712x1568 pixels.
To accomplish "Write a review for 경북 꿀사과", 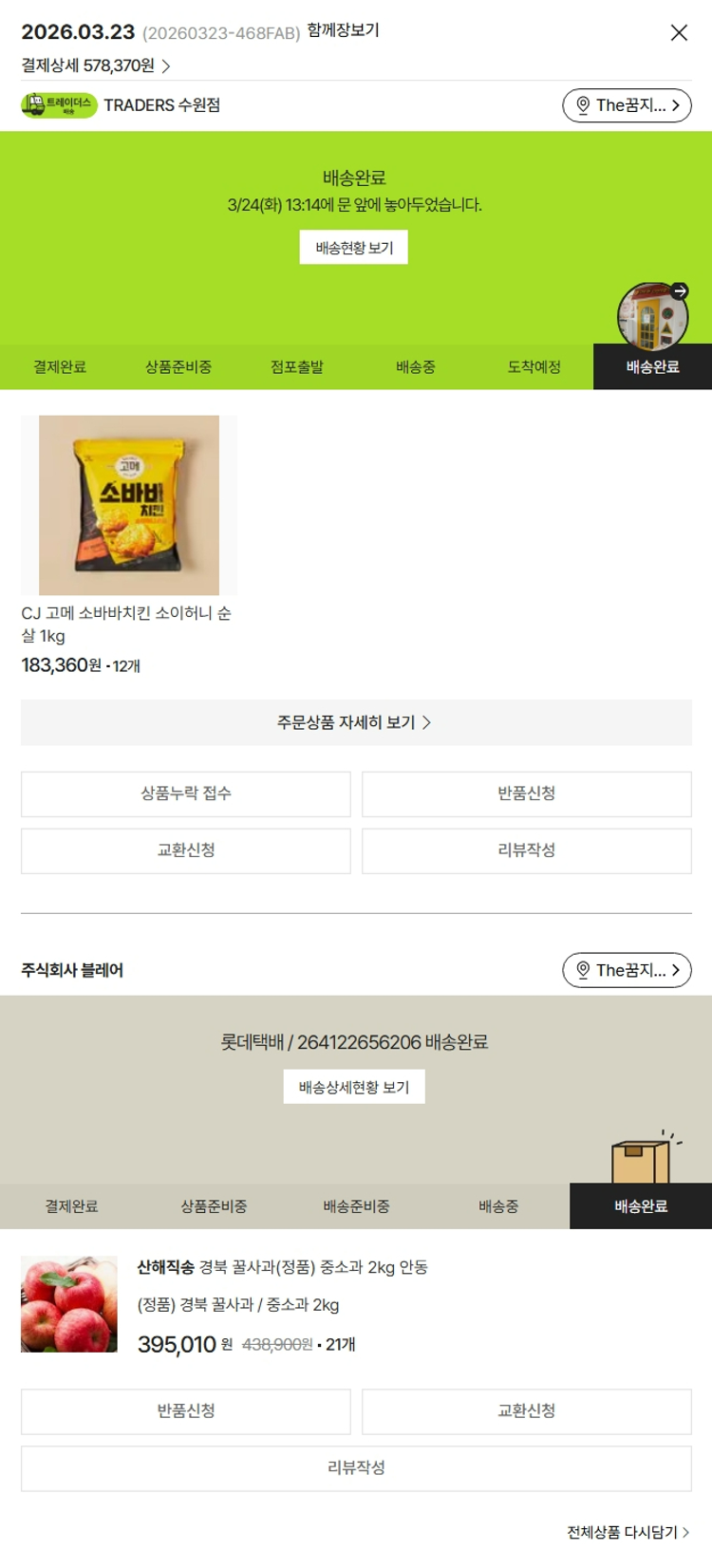I will click(x=356, y=1467).
